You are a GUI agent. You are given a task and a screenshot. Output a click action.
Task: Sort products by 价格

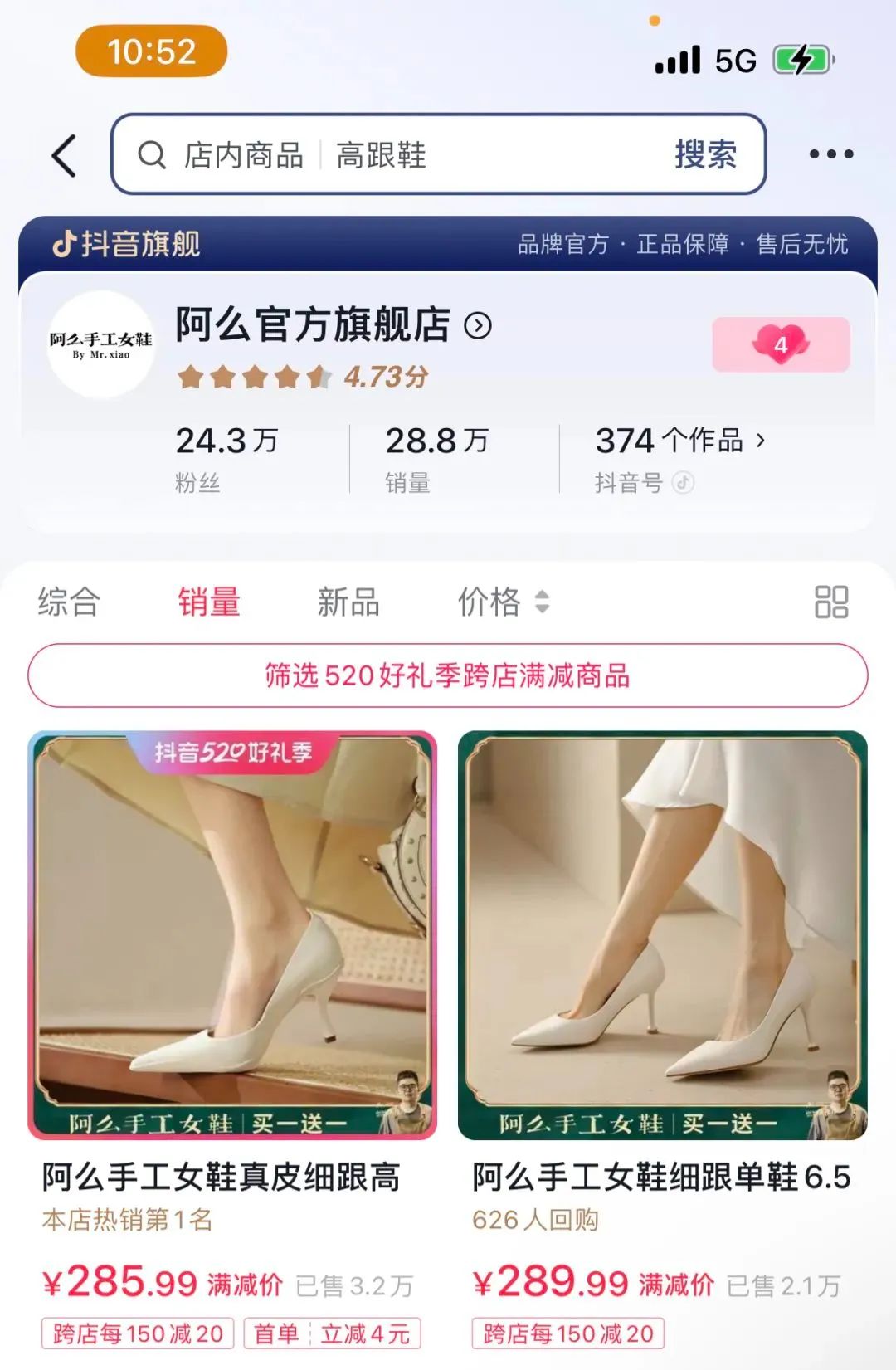coord(502,602)
